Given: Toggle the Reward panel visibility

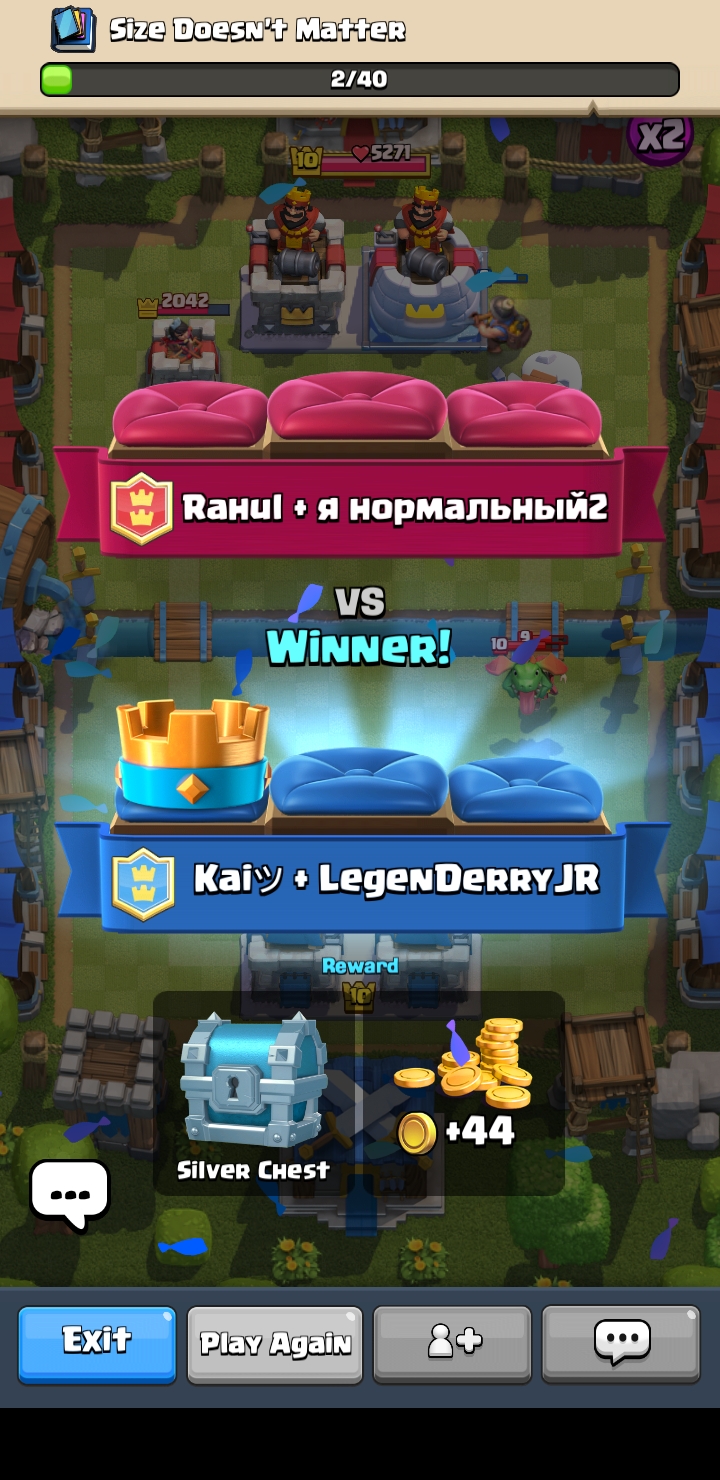Looking at the screenshot, I should (x=358, y=966).
